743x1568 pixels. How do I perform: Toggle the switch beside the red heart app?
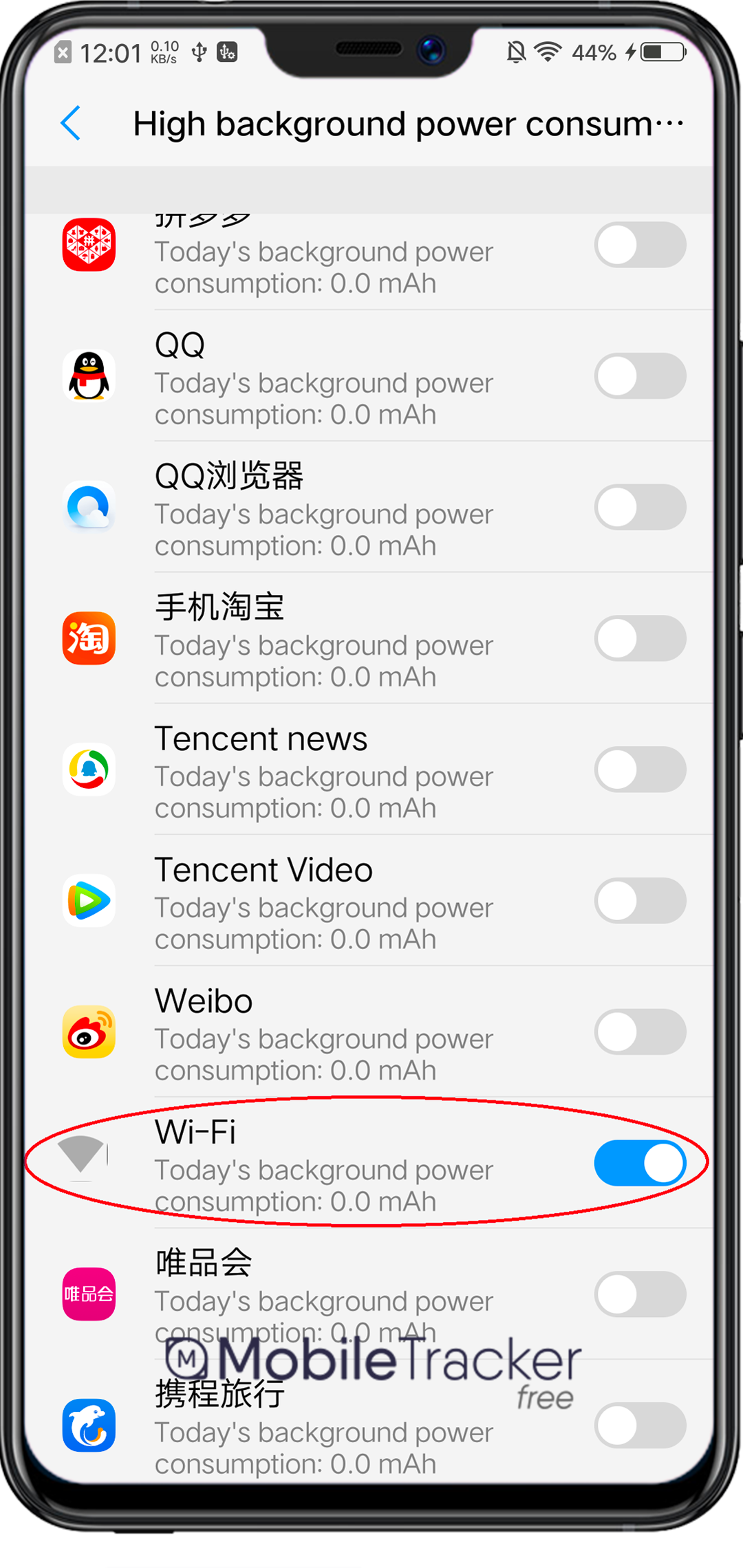click(x=640, y=245)
